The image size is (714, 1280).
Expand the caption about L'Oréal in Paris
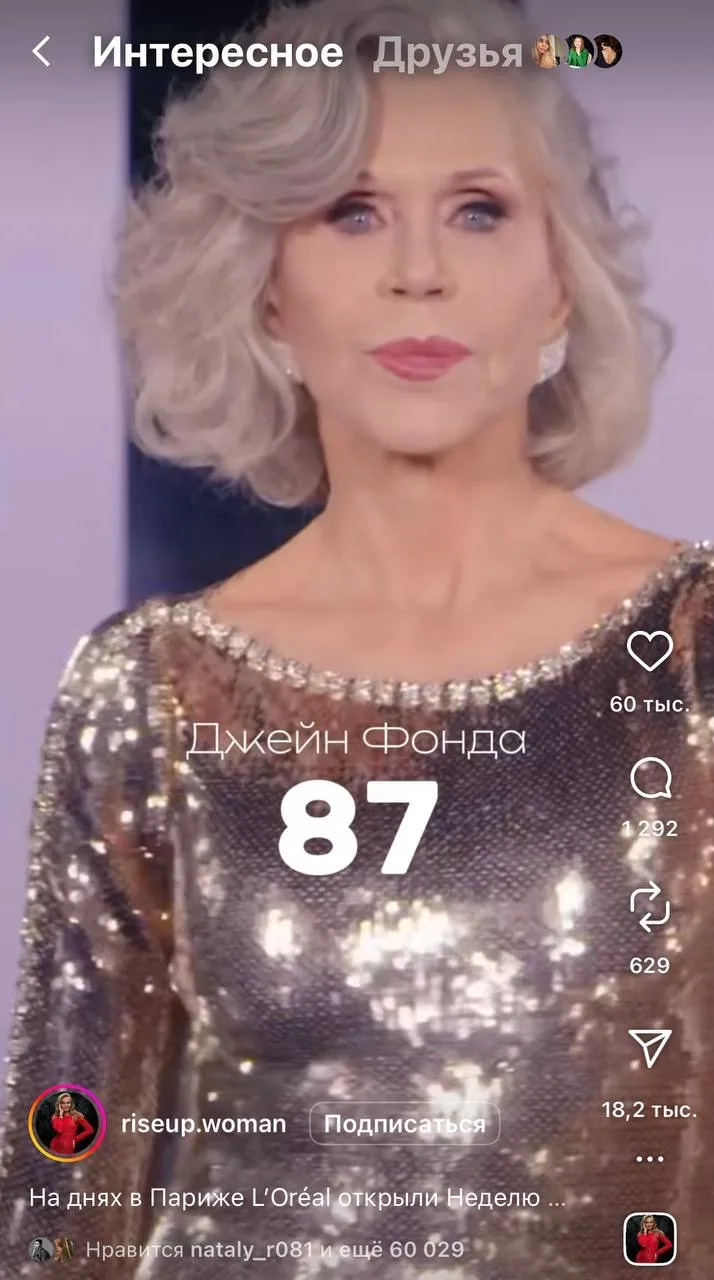(x=297, y=1197)
